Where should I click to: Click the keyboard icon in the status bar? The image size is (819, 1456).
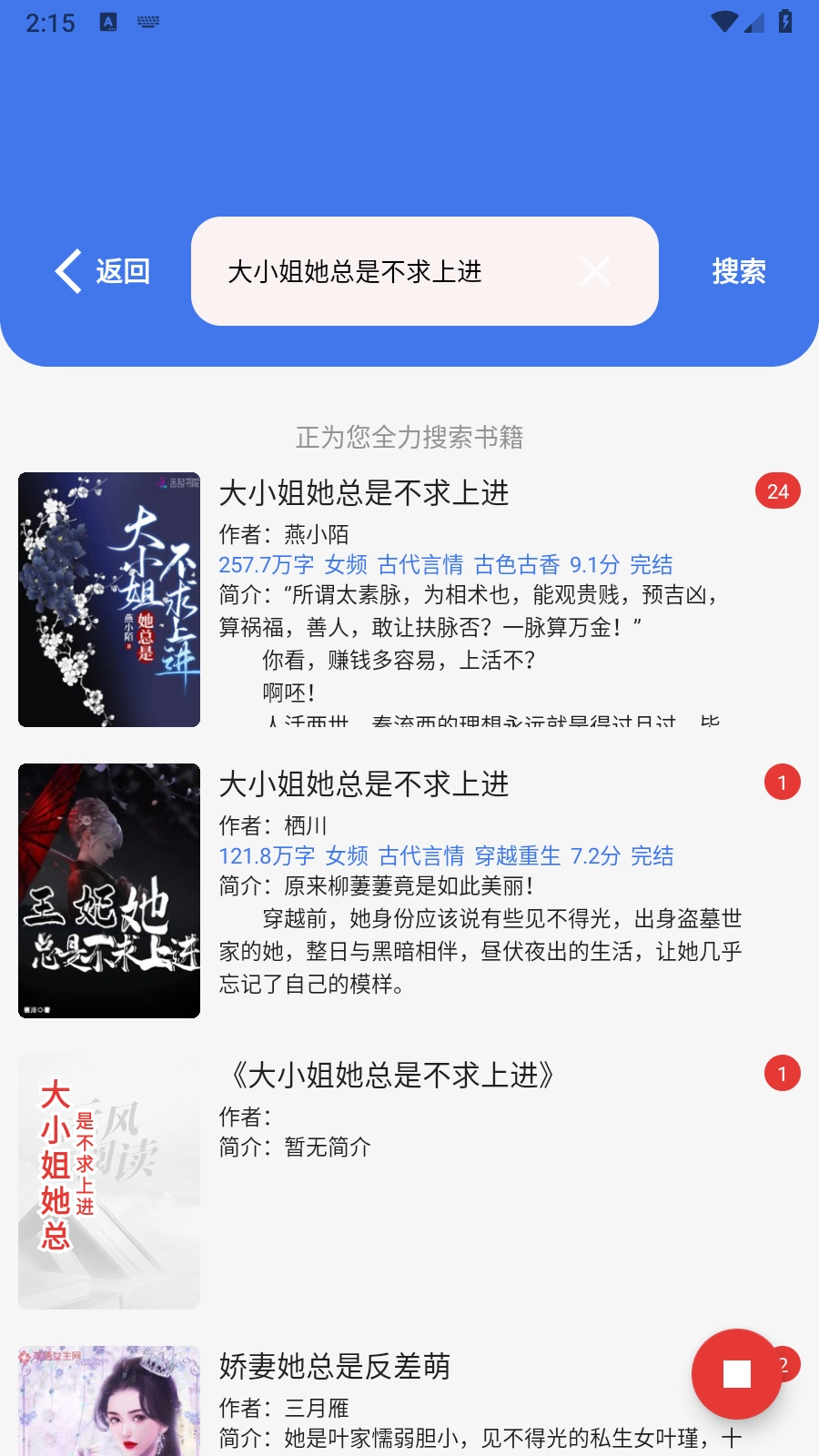point(146,23)
